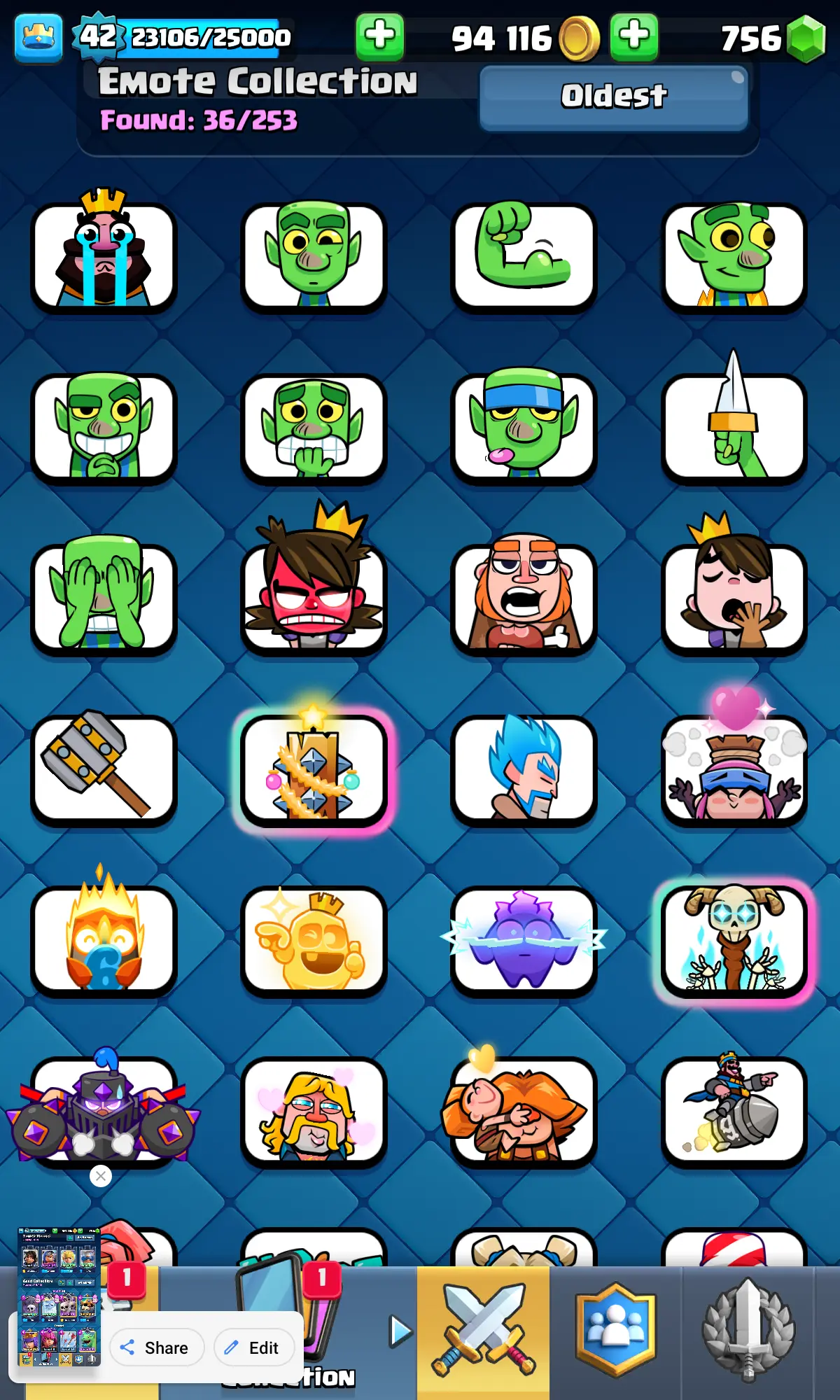Change the Oldest sort order
840x1400 pixels.
(614, 97)
